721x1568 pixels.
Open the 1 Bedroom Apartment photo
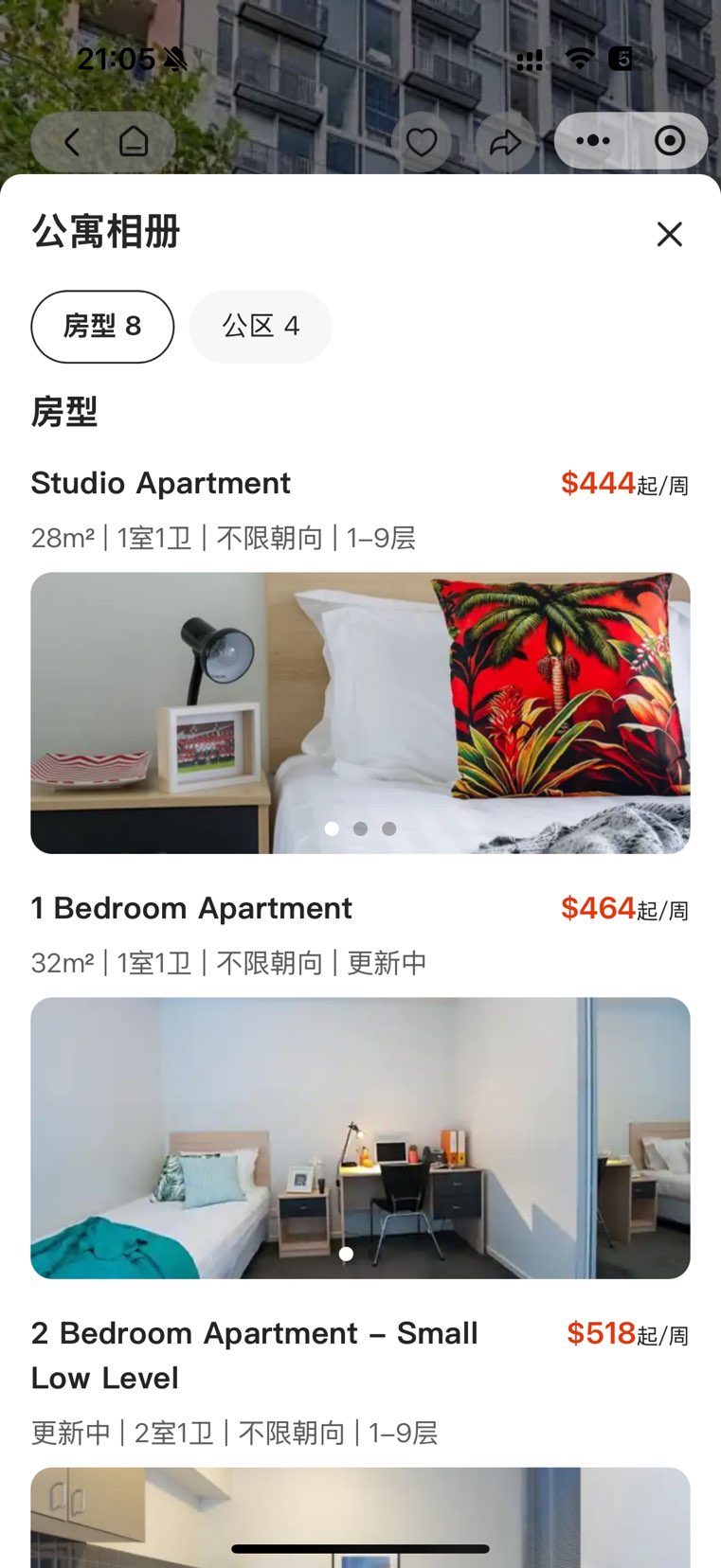coord(360,1137)
